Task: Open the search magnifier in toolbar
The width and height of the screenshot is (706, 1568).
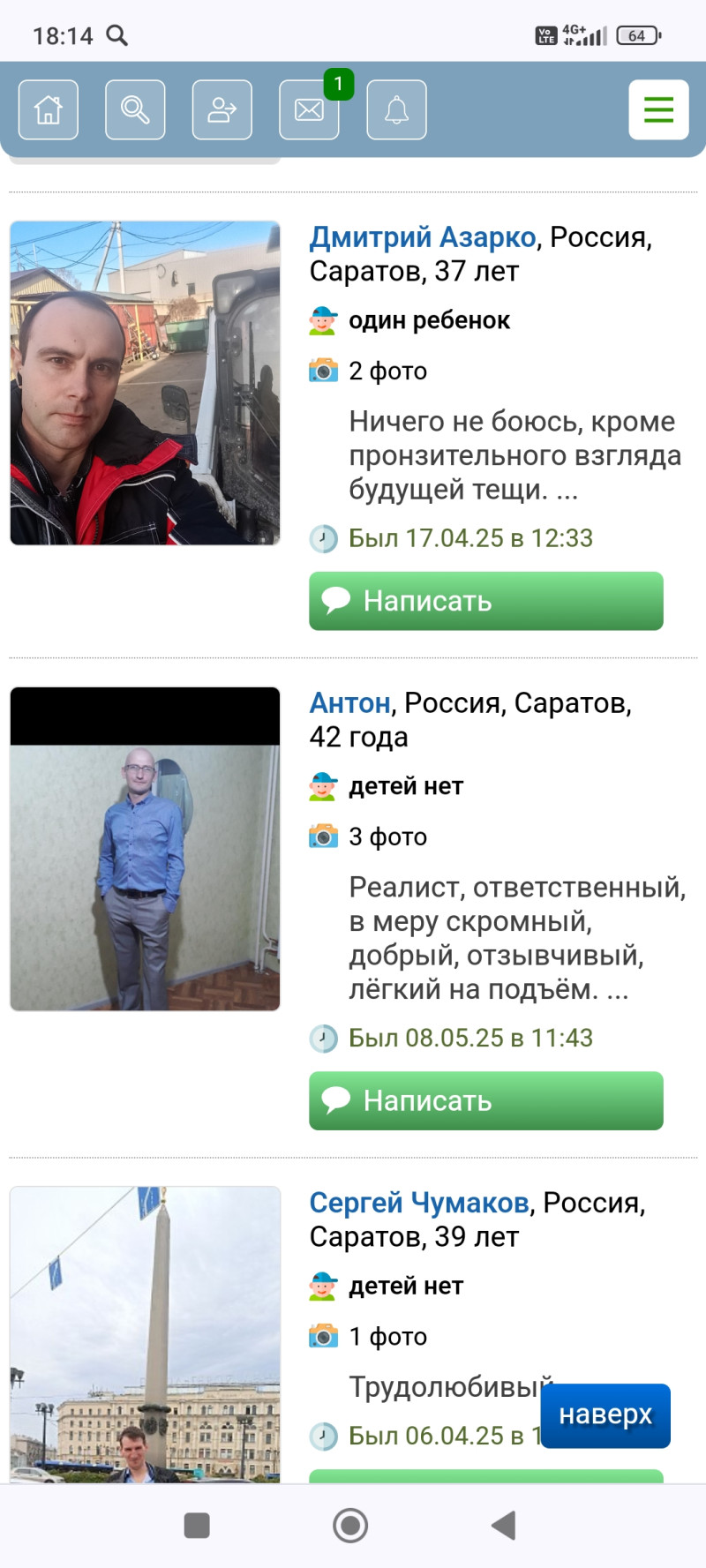Action: pos(135,109)
